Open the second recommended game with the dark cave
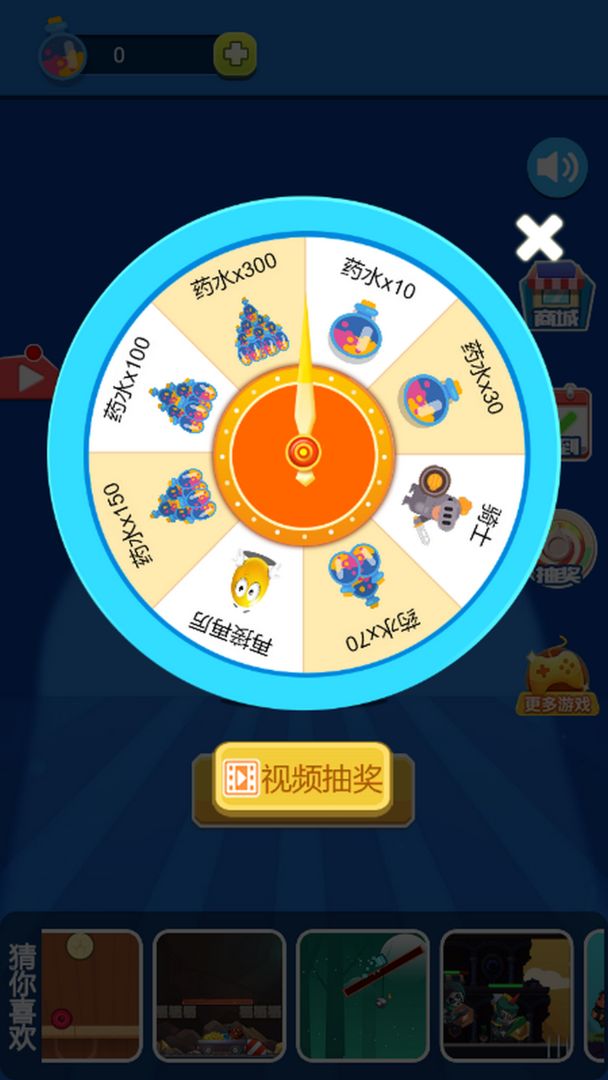608x1080 pixels. pyautogui.click(x=220, y=995)
